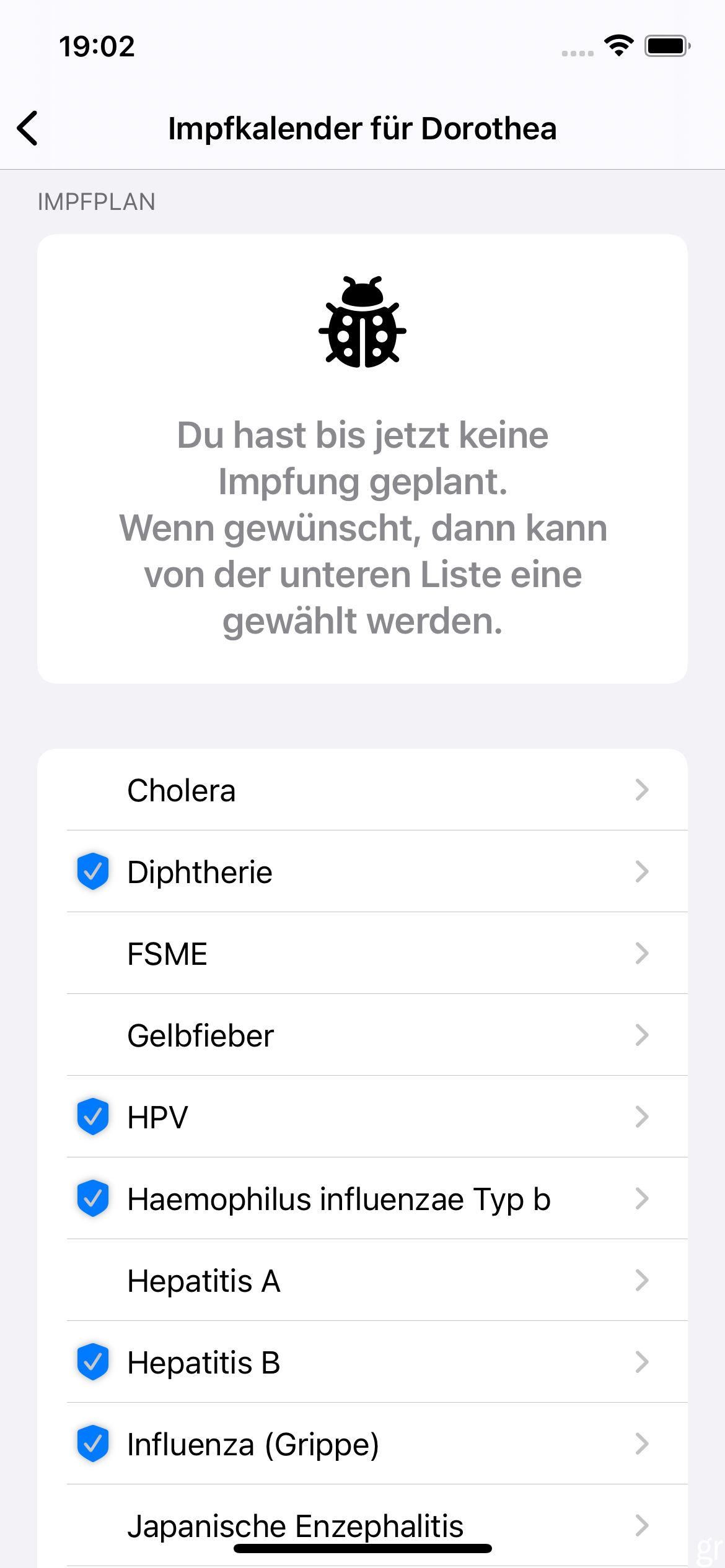725x1568 pixels.
Task: Select FSME from the vaccine list
Action: pos(362,953)
